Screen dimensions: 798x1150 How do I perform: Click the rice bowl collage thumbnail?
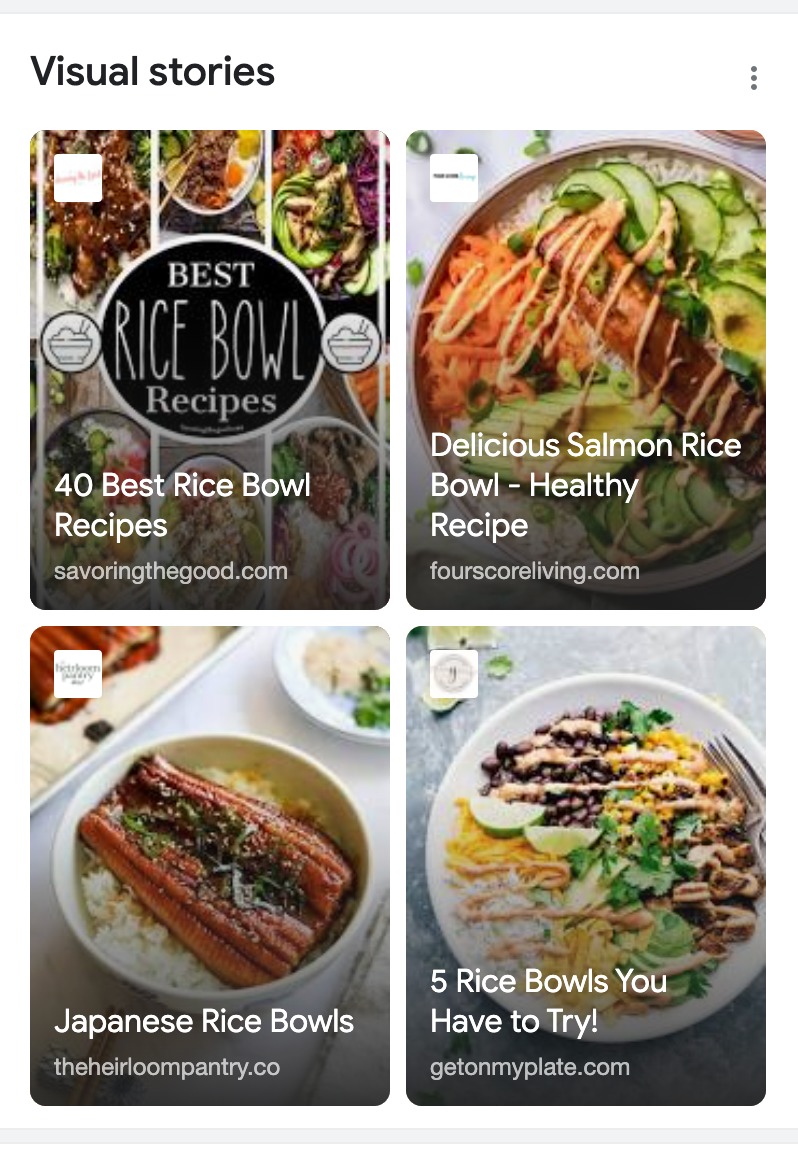(210, 300)
